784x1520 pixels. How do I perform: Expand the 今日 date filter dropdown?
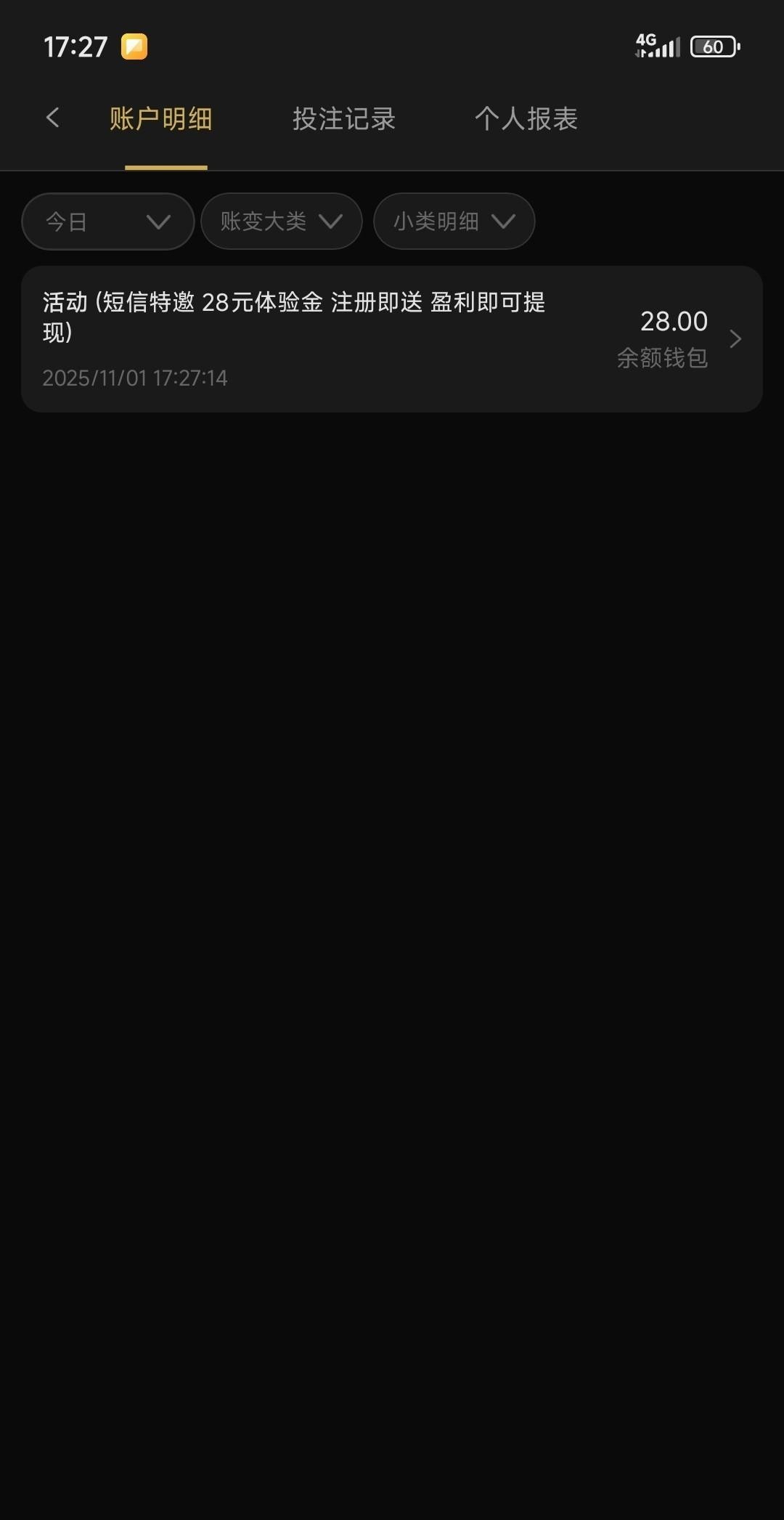click(x=108, y=222)
